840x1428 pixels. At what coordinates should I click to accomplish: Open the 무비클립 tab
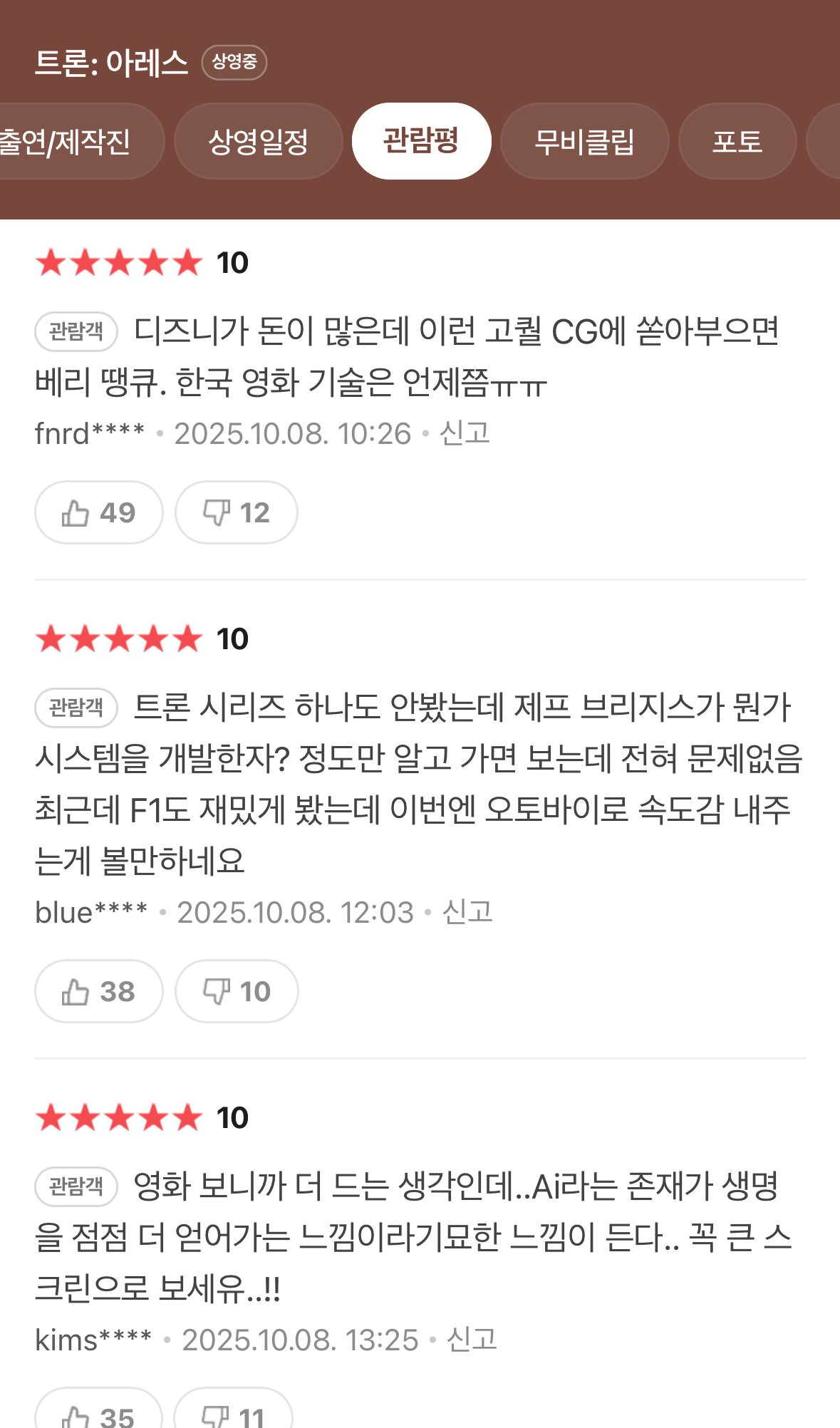pos(585,141)
